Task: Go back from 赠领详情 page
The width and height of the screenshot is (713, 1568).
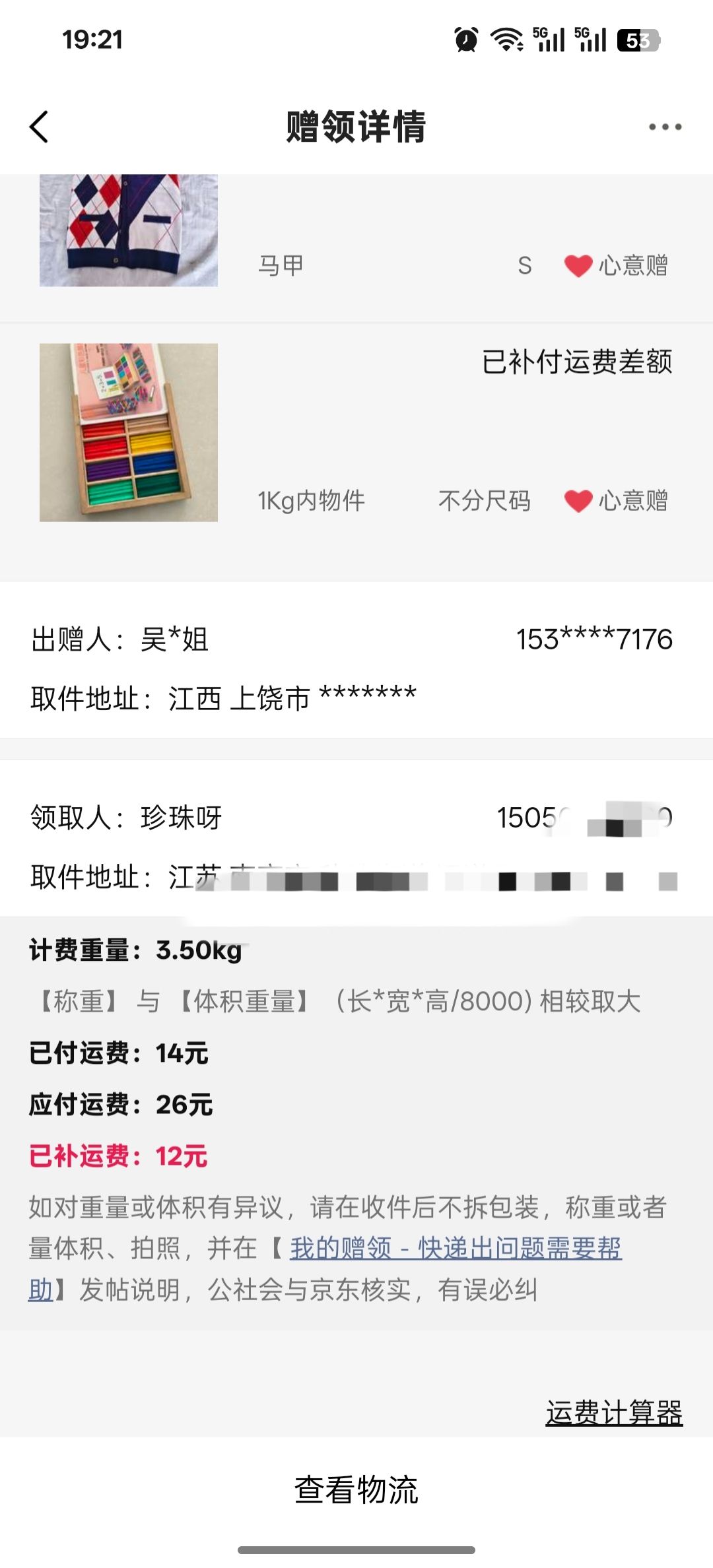Action: pyautogui.click(x=40, y=127)
